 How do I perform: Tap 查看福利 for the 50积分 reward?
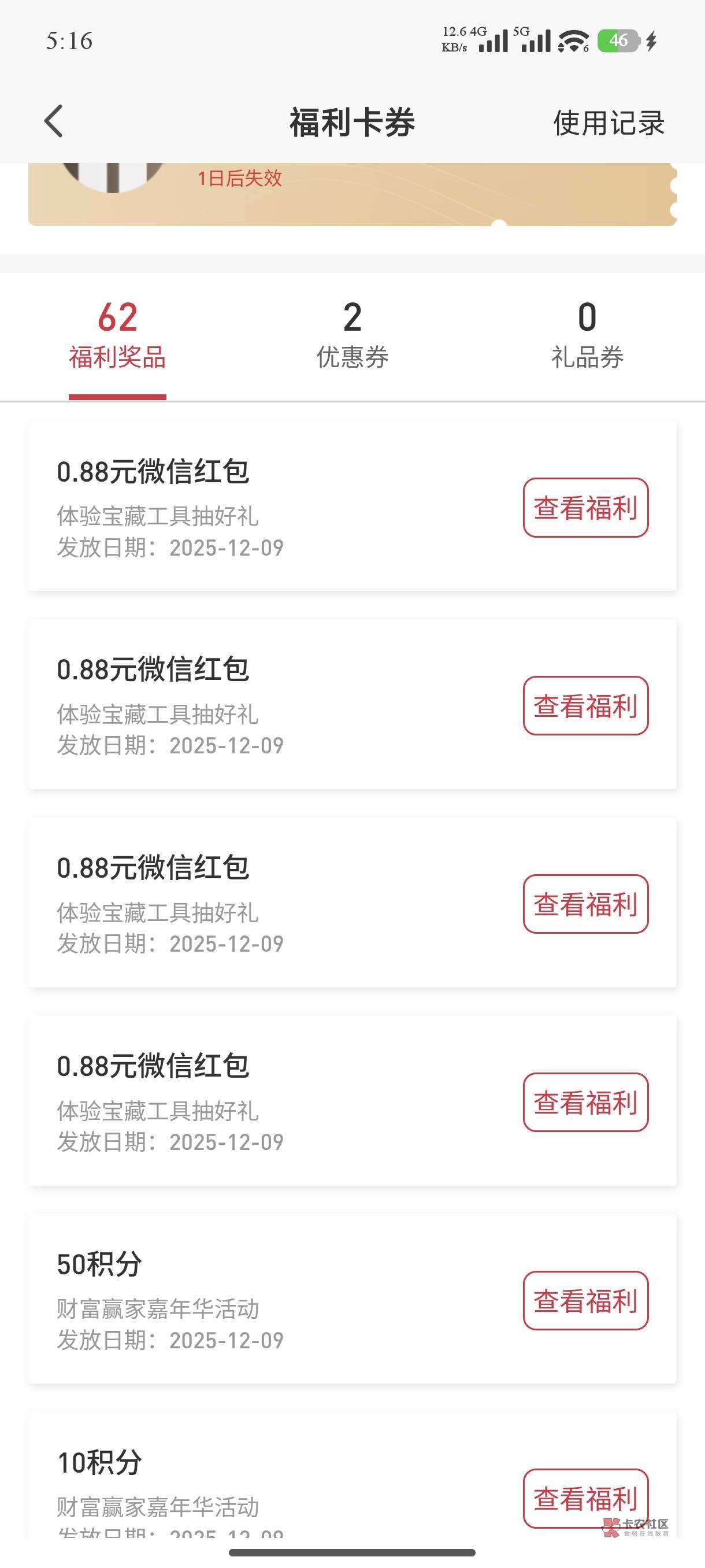click(x=585, y=1301)
